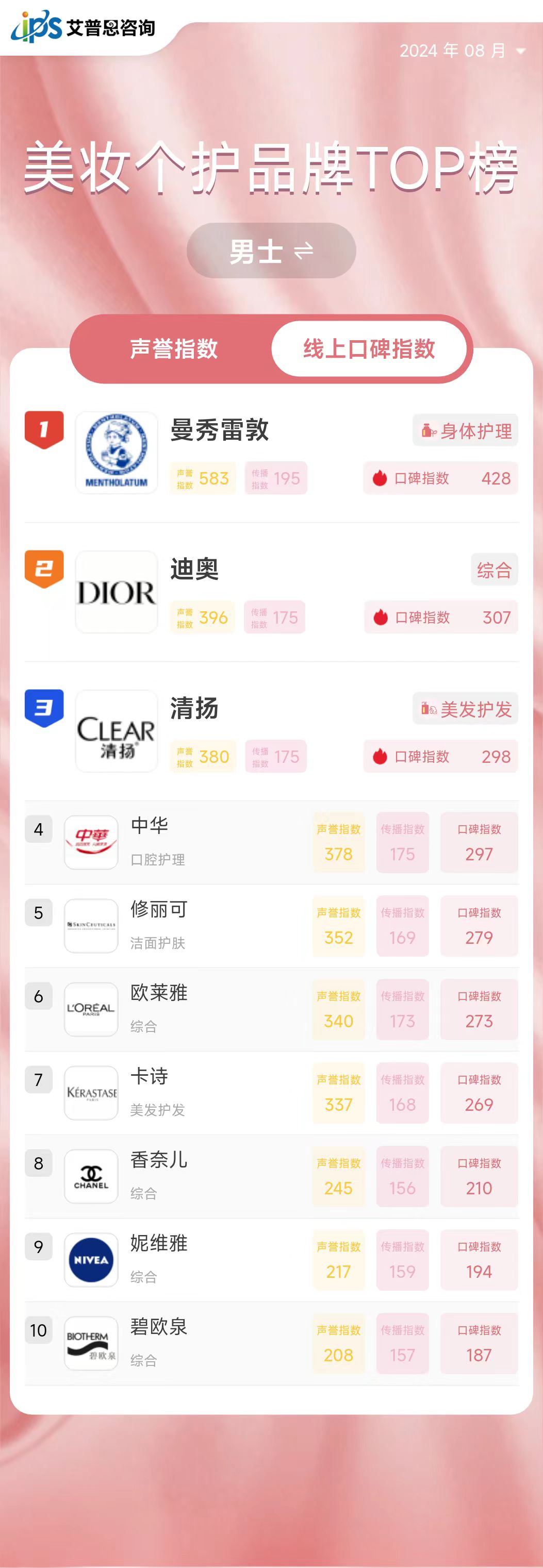Image resolution: width=543 pixels, height=1568 pixels.
Task: Open the 迪奥 brand entry
Action: [194, 569]
